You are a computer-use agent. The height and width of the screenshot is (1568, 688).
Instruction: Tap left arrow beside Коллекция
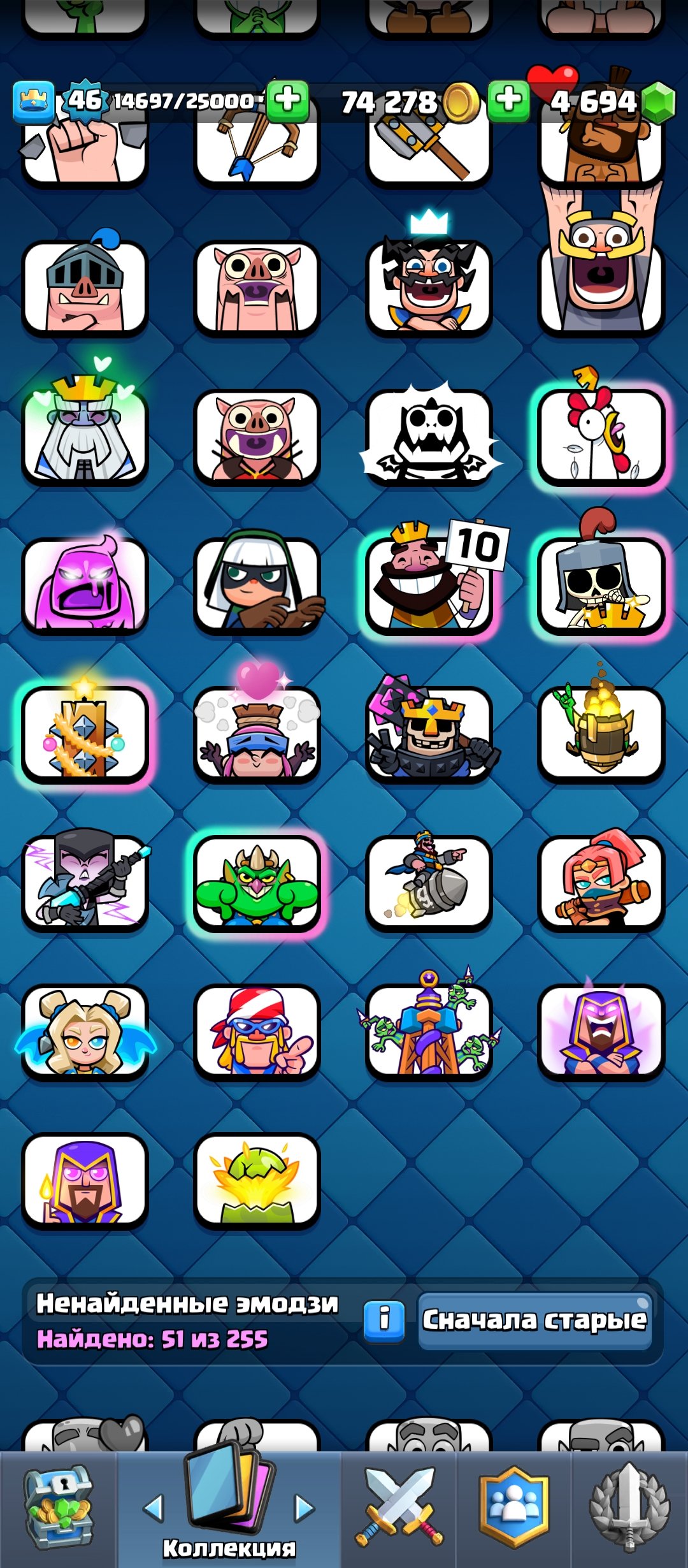click(154, 1508)
